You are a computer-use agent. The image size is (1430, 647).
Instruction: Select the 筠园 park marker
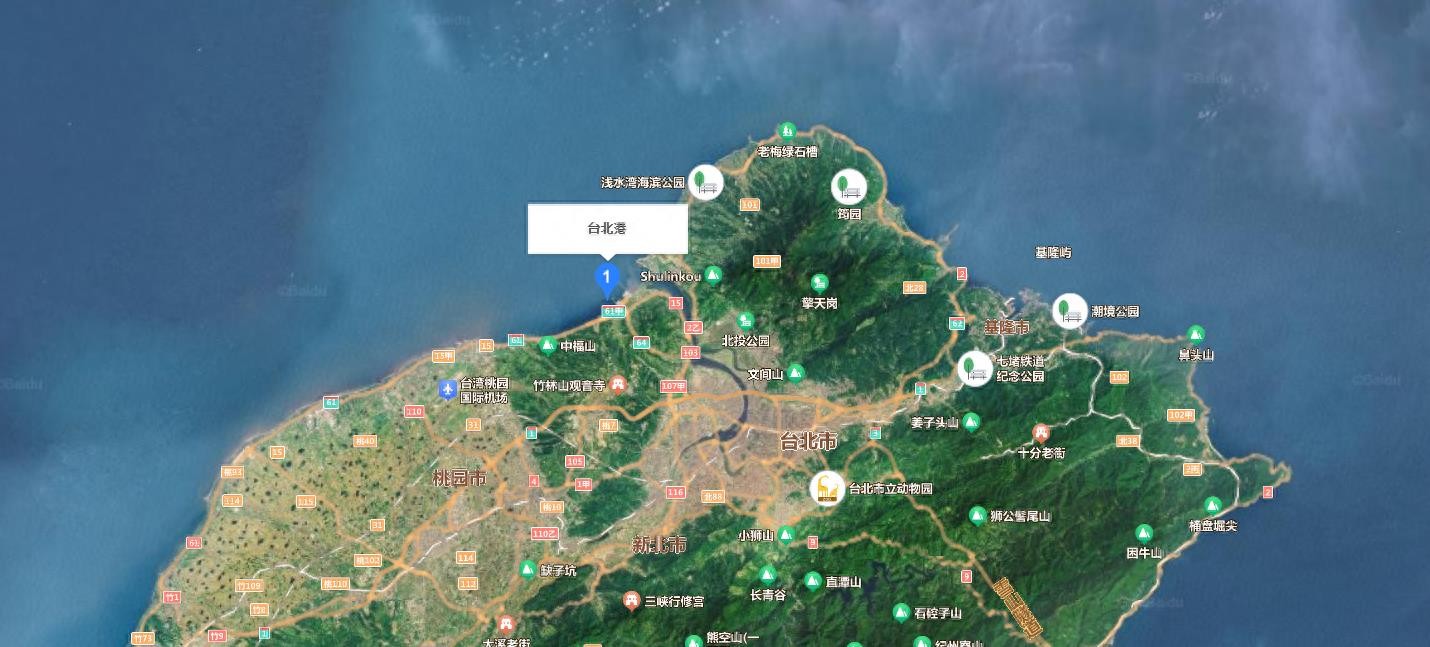click(849, 187)
